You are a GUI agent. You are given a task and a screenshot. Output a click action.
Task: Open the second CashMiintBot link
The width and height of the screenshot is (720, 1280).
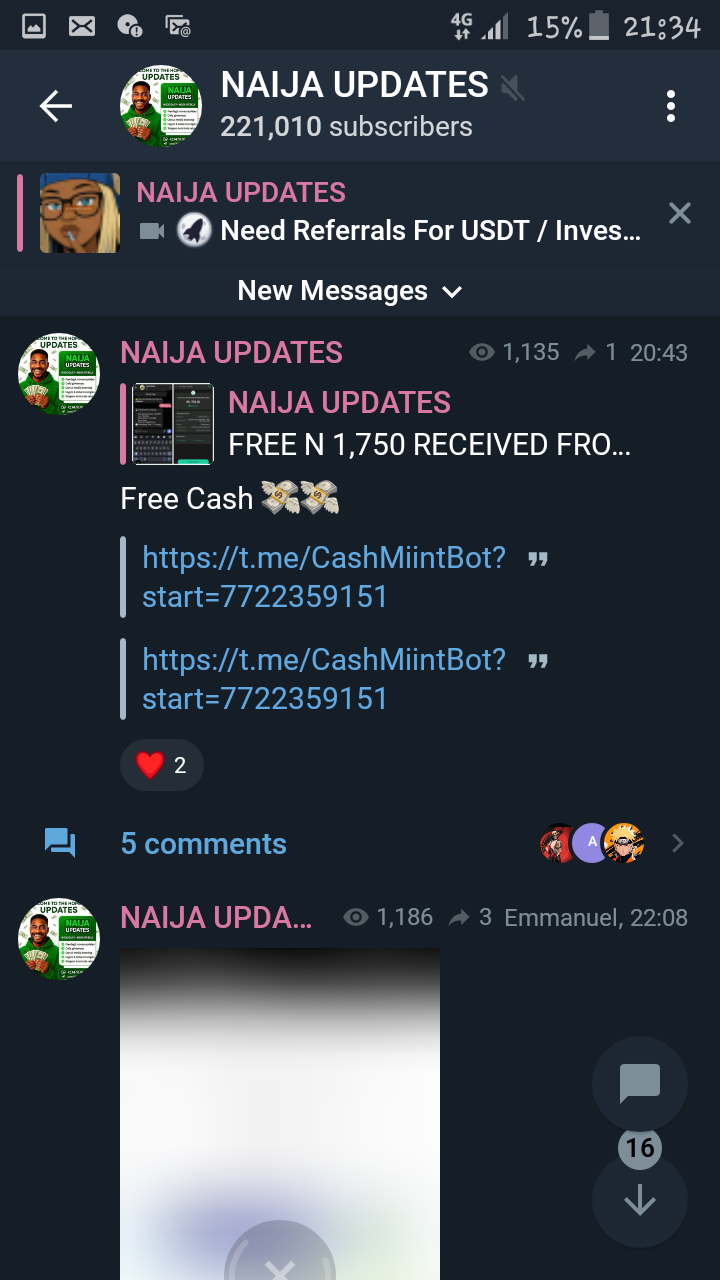point(324,679)
